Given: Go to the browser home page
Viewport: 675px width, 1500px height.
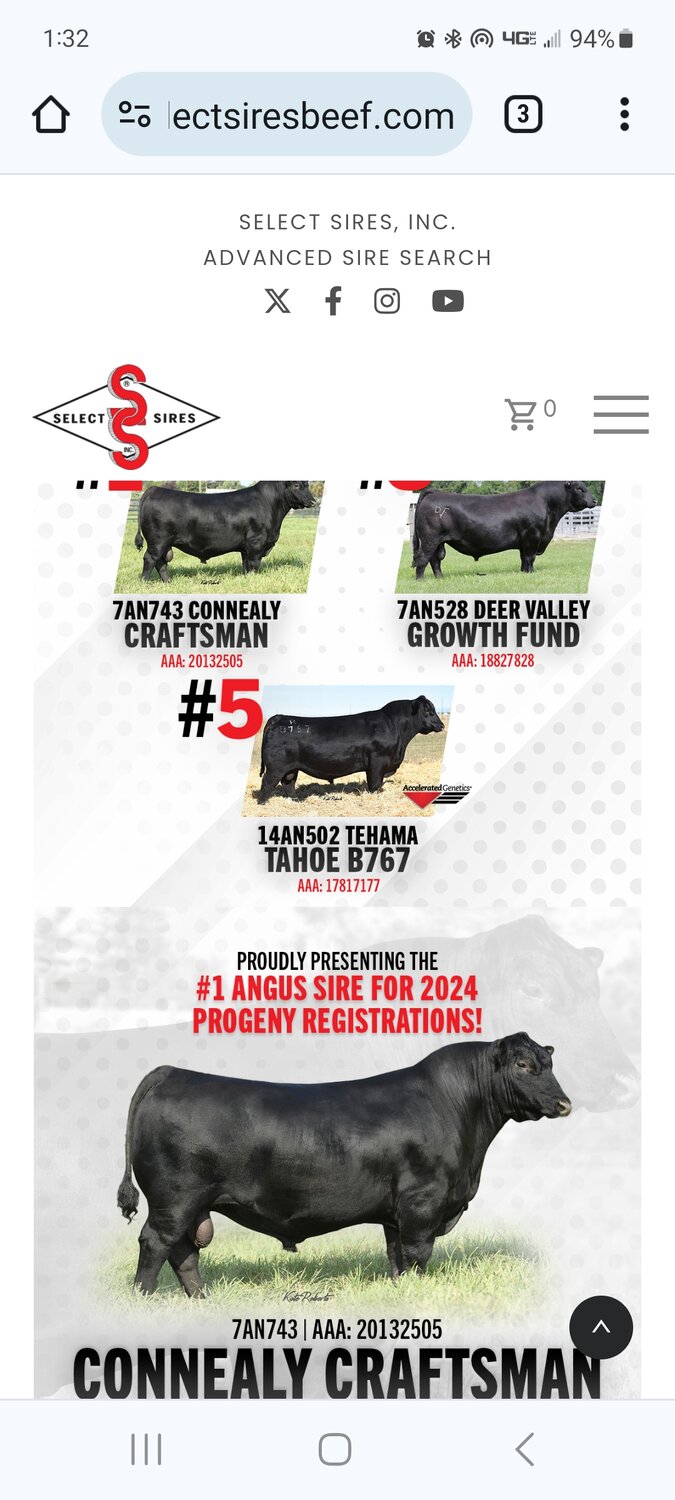Looking at the screenshot, I should coord(51,115).
